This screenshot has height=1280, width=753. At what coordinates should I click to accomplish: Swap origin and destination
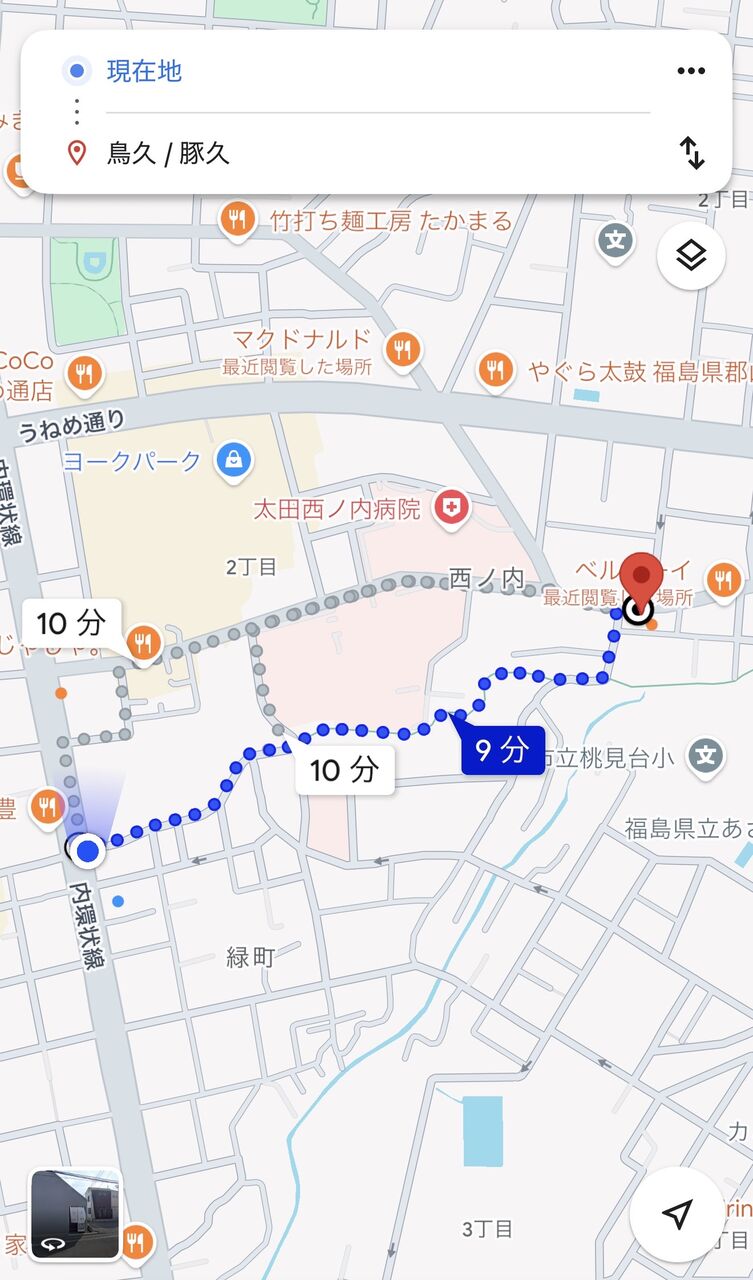691,153
